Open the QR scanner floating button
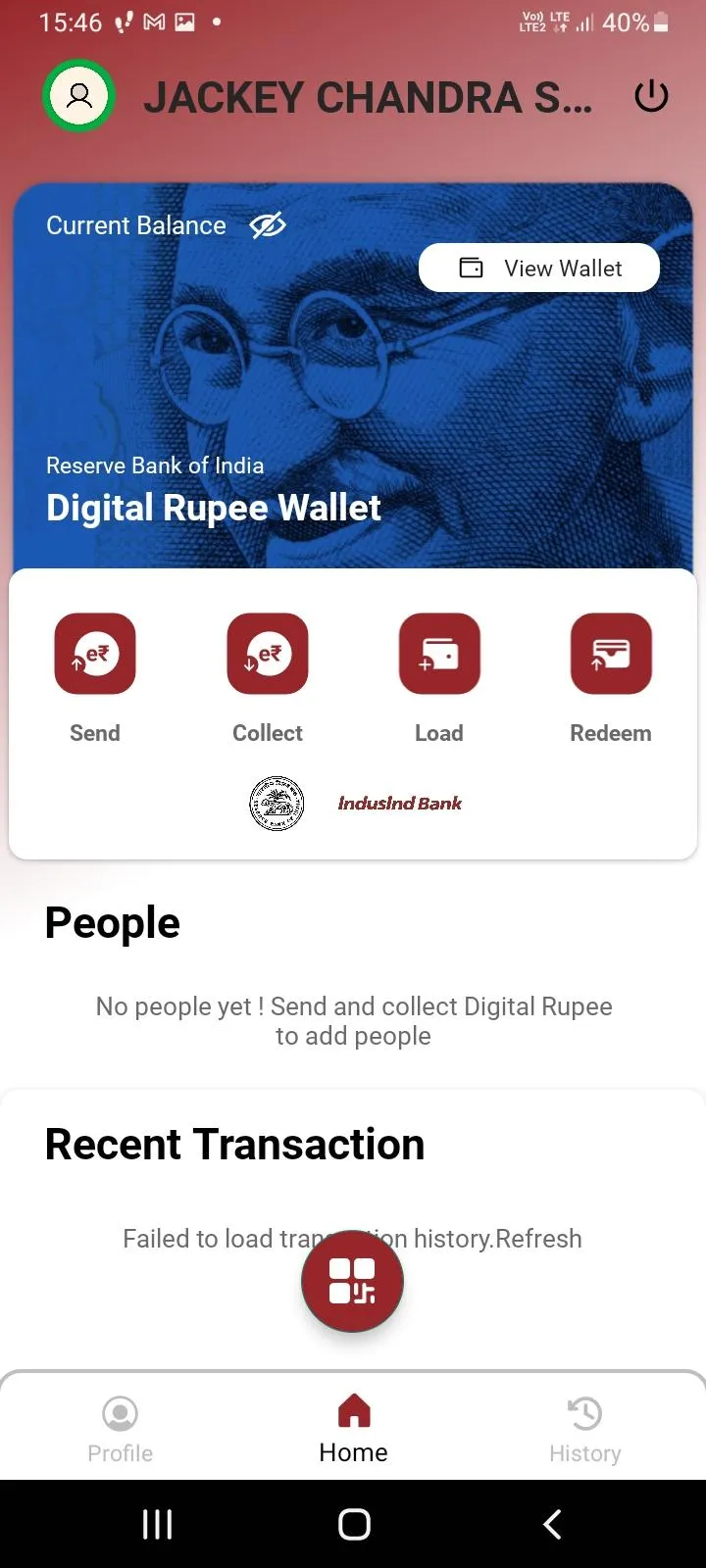This screenshot has height=1568, width=706. (352, 1281)
